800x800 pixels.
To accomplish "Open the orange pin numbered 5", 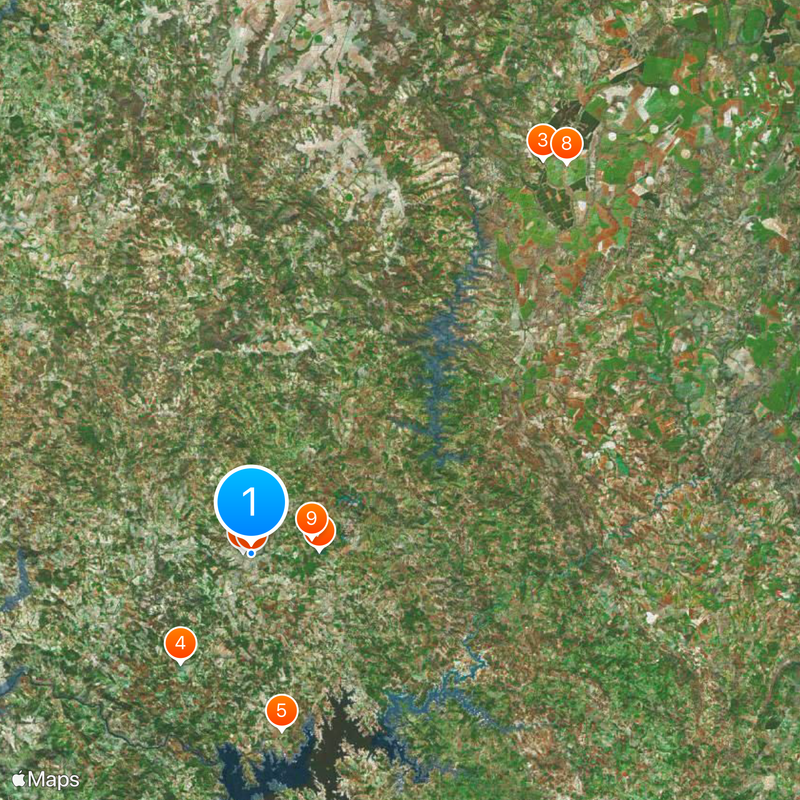I will coord(281,711).
